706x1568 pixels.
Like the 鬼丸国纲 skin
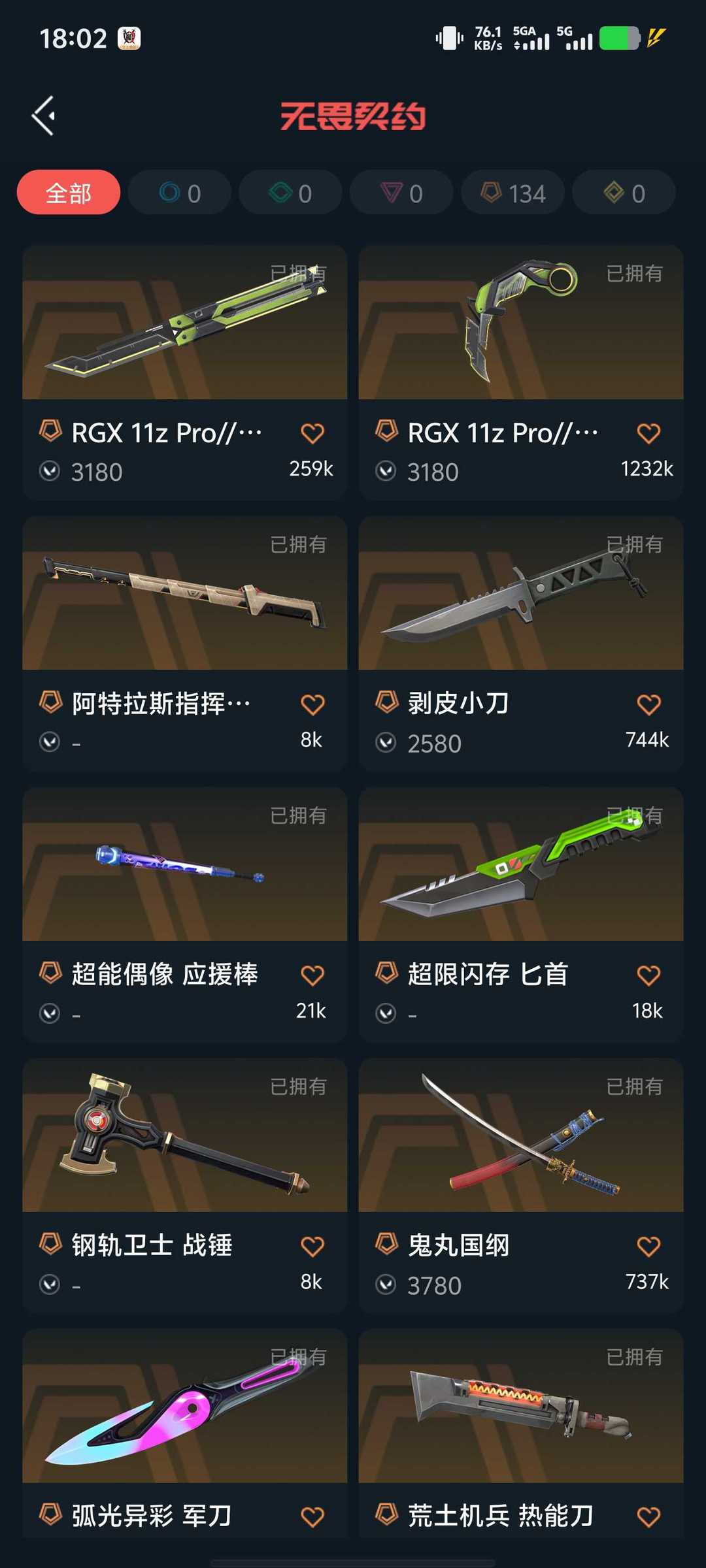click(x=648, y=1246)
